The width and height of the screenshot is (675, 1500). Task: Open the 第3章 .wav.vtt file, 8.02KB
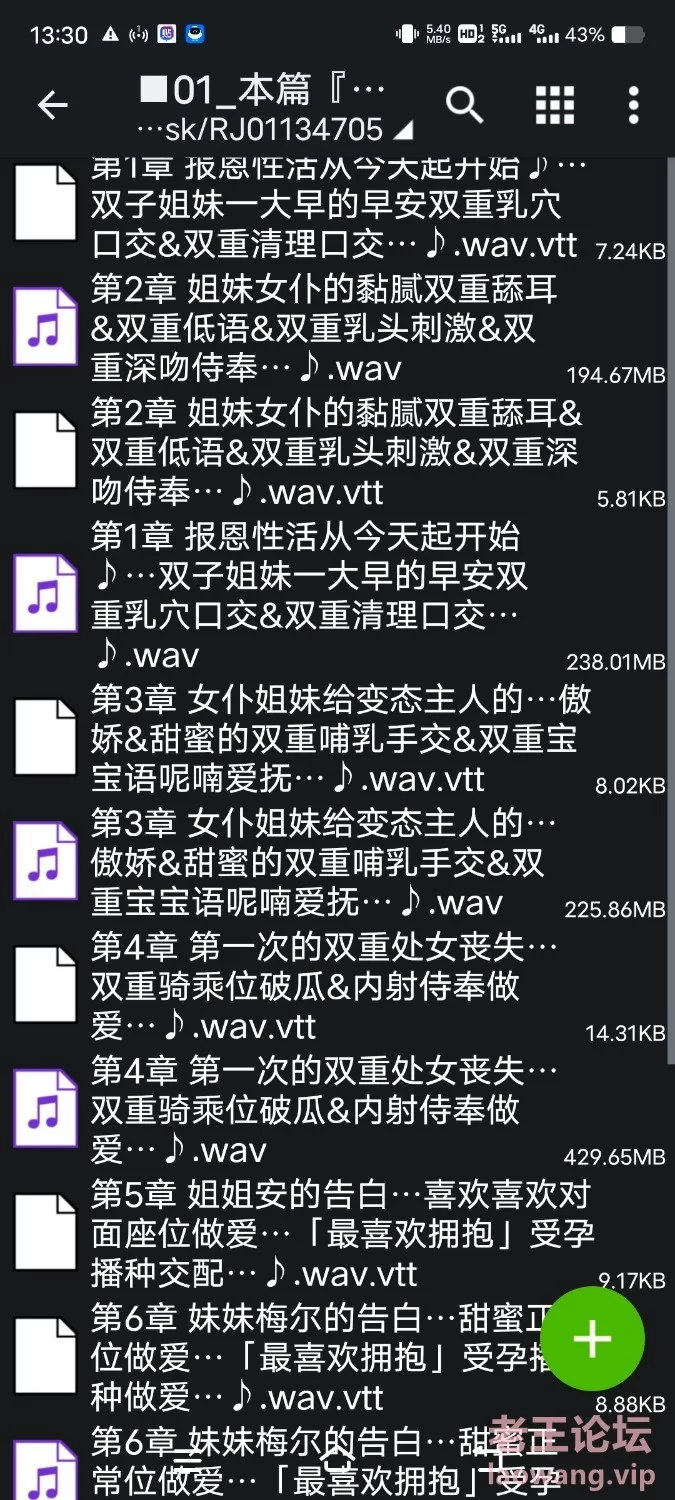pos(337,739)
